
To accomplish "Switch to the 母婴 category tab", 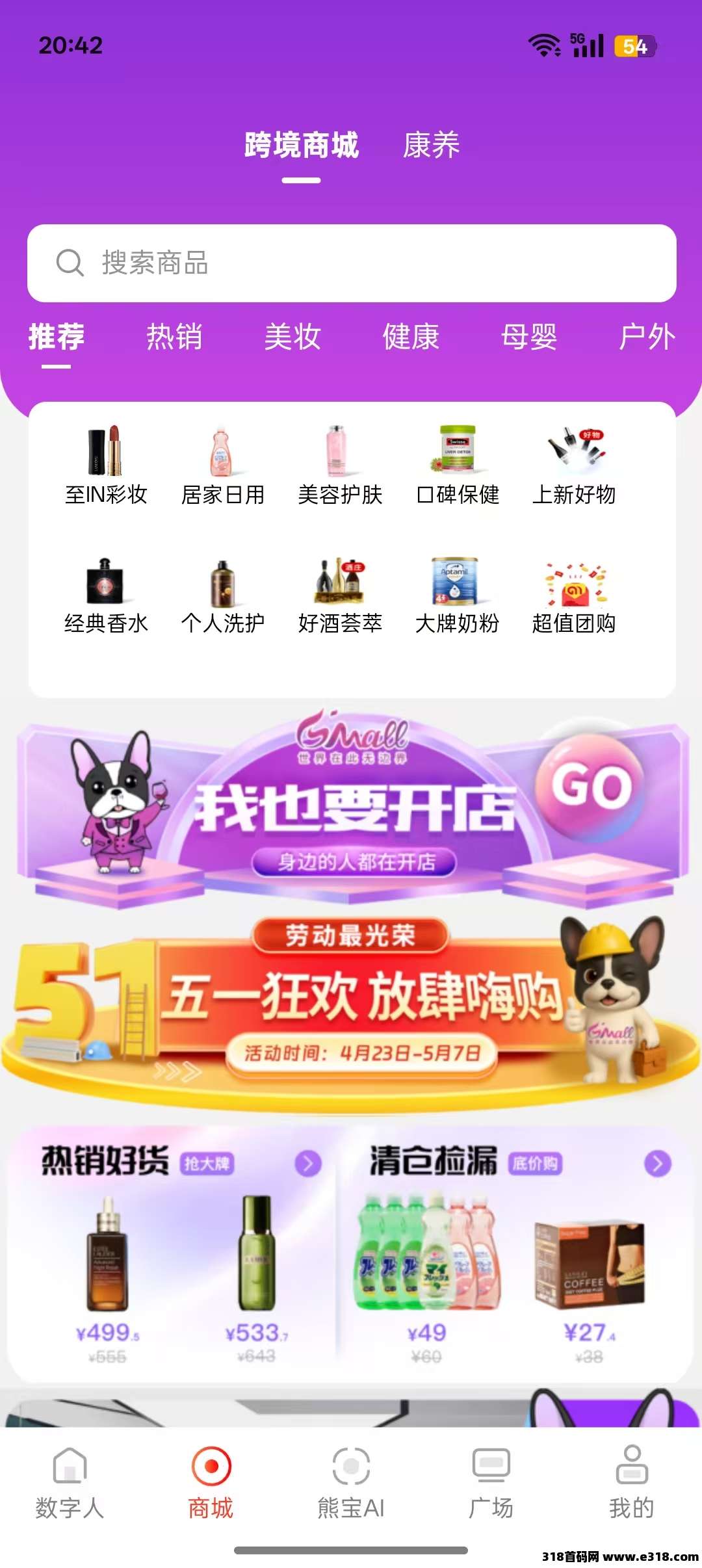I will 528,337.
